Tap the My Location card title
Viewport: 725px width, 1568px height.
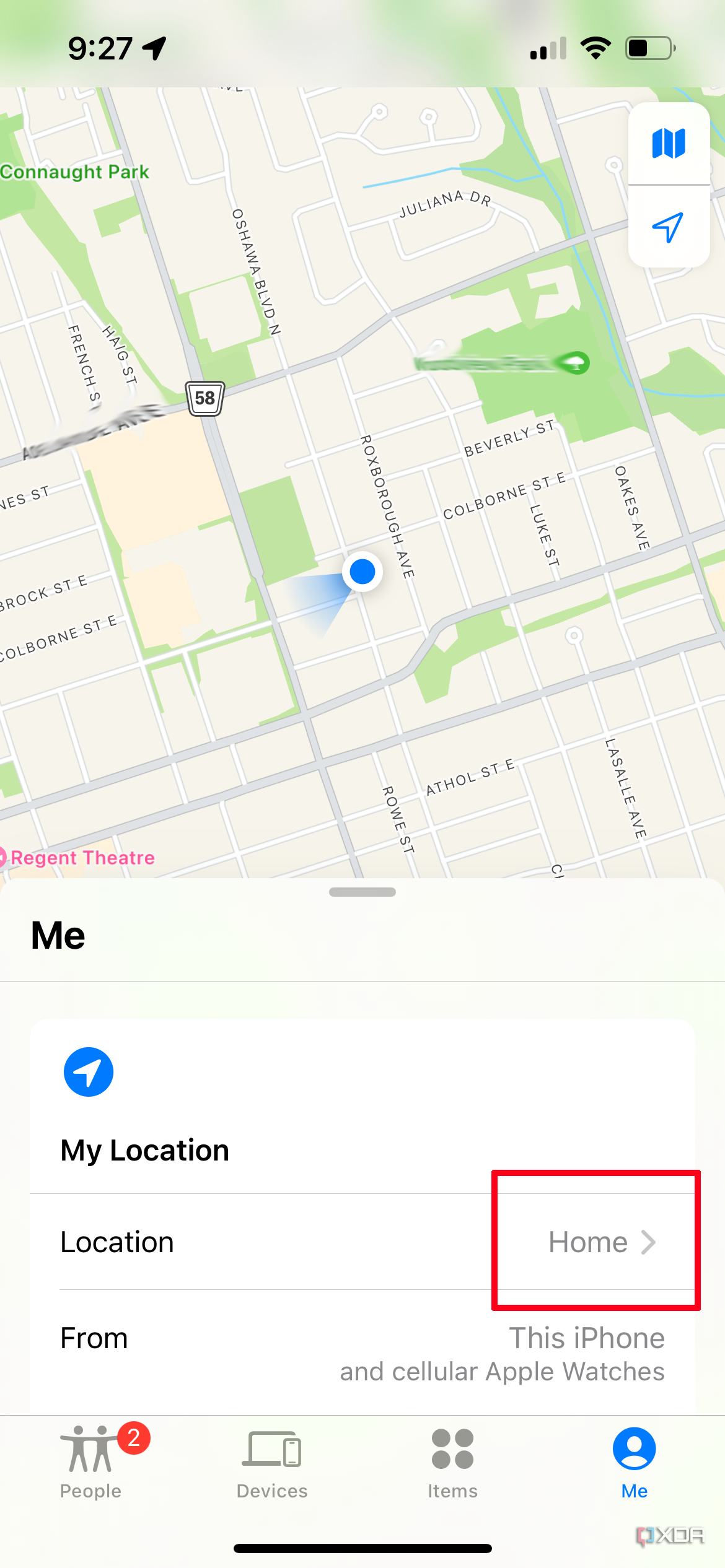(x=144, y=1150)
